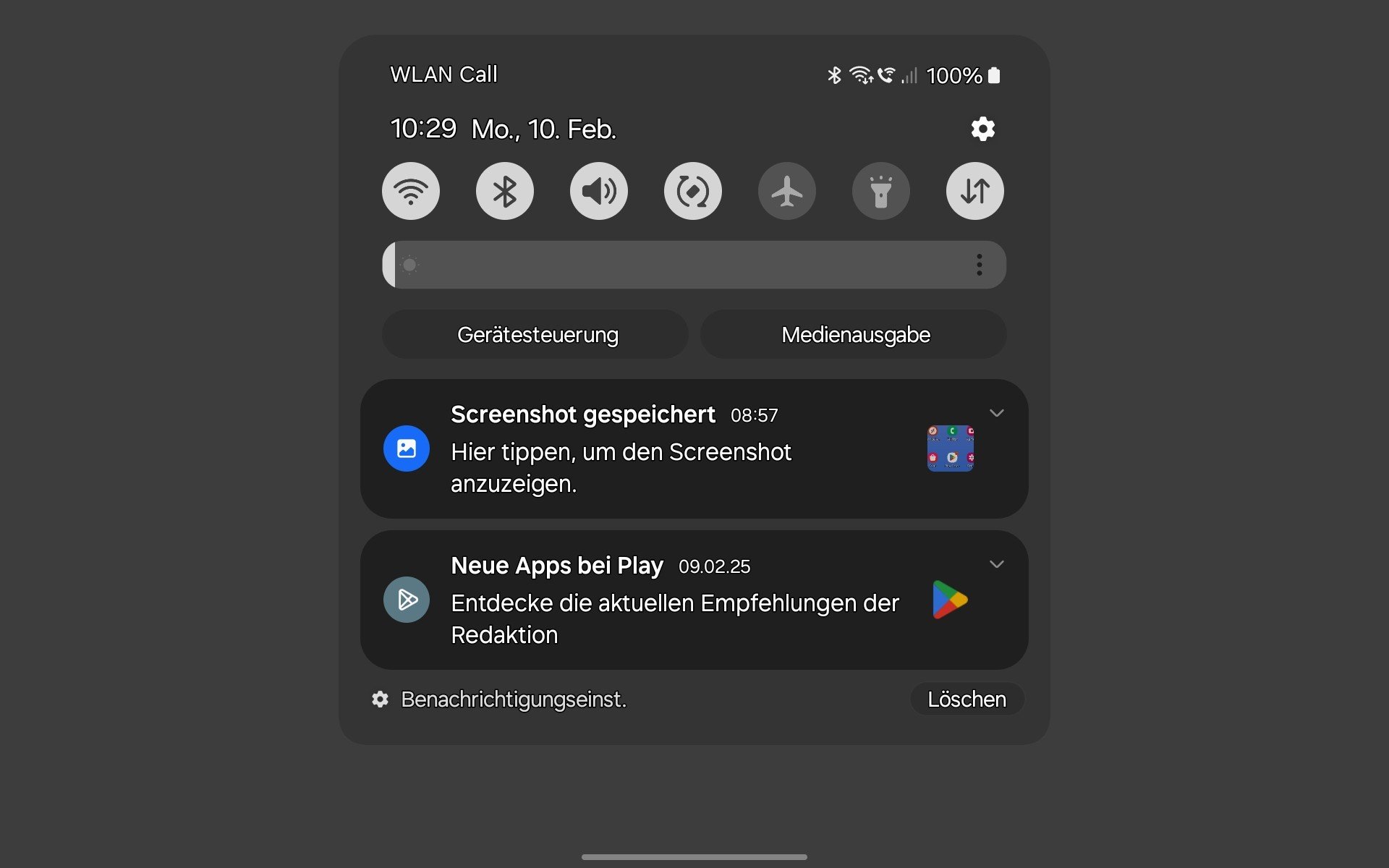Expand the Screenshot gespeichert notification
The image size is (1389, 868).
coord(997,413)
